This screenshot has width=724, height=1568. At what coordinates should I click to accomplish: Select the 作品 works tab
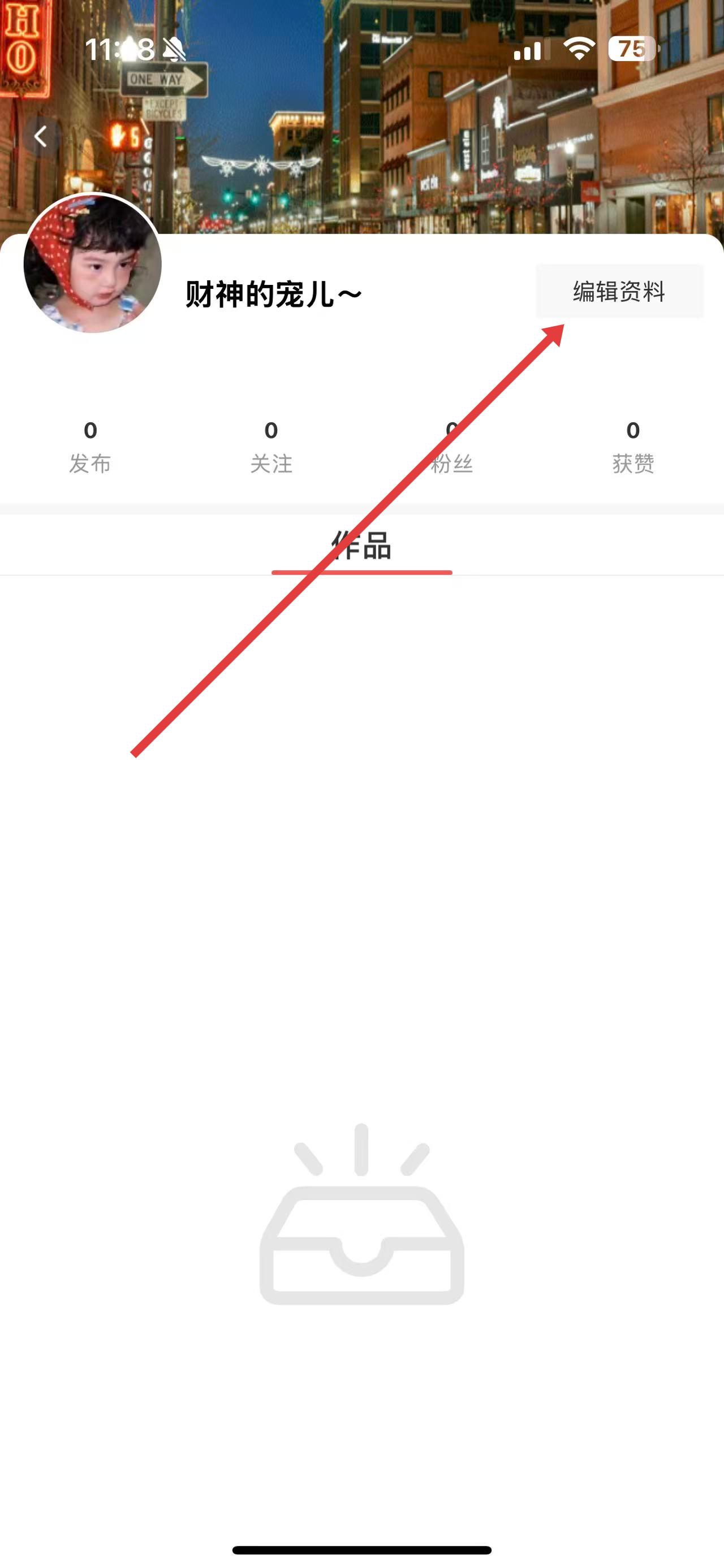coord(361,545)
